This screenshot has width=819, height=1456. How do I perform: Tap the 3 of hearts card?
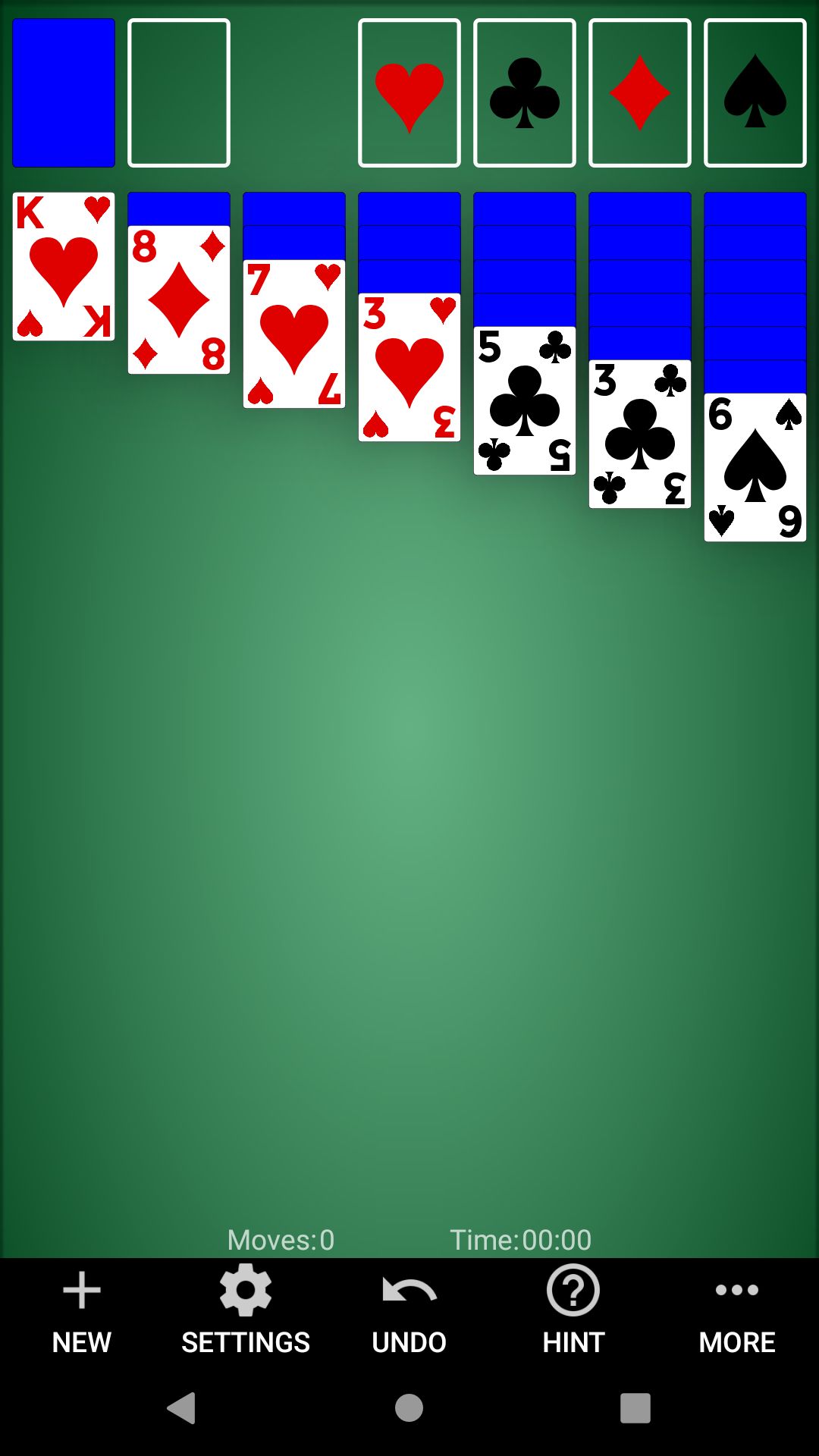pyautogui.click(x=409, y=367)
